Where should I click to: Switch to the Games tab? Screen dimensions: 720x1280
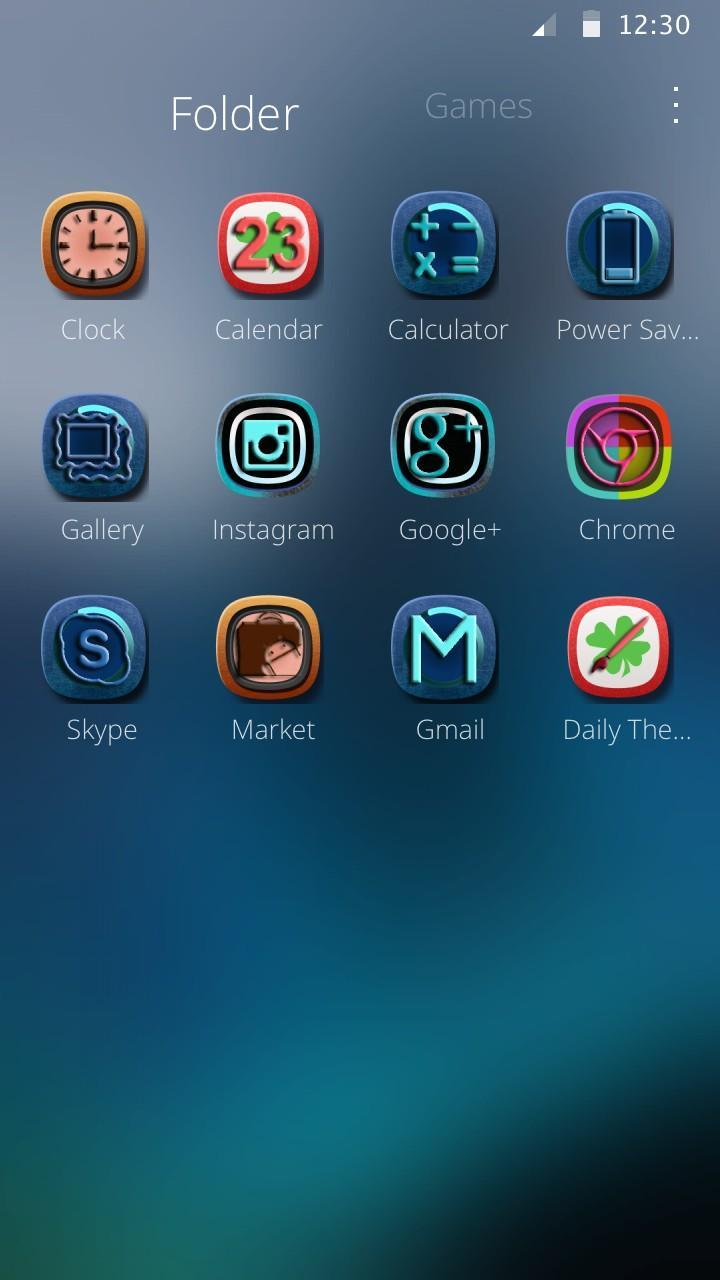coord(478,106)
